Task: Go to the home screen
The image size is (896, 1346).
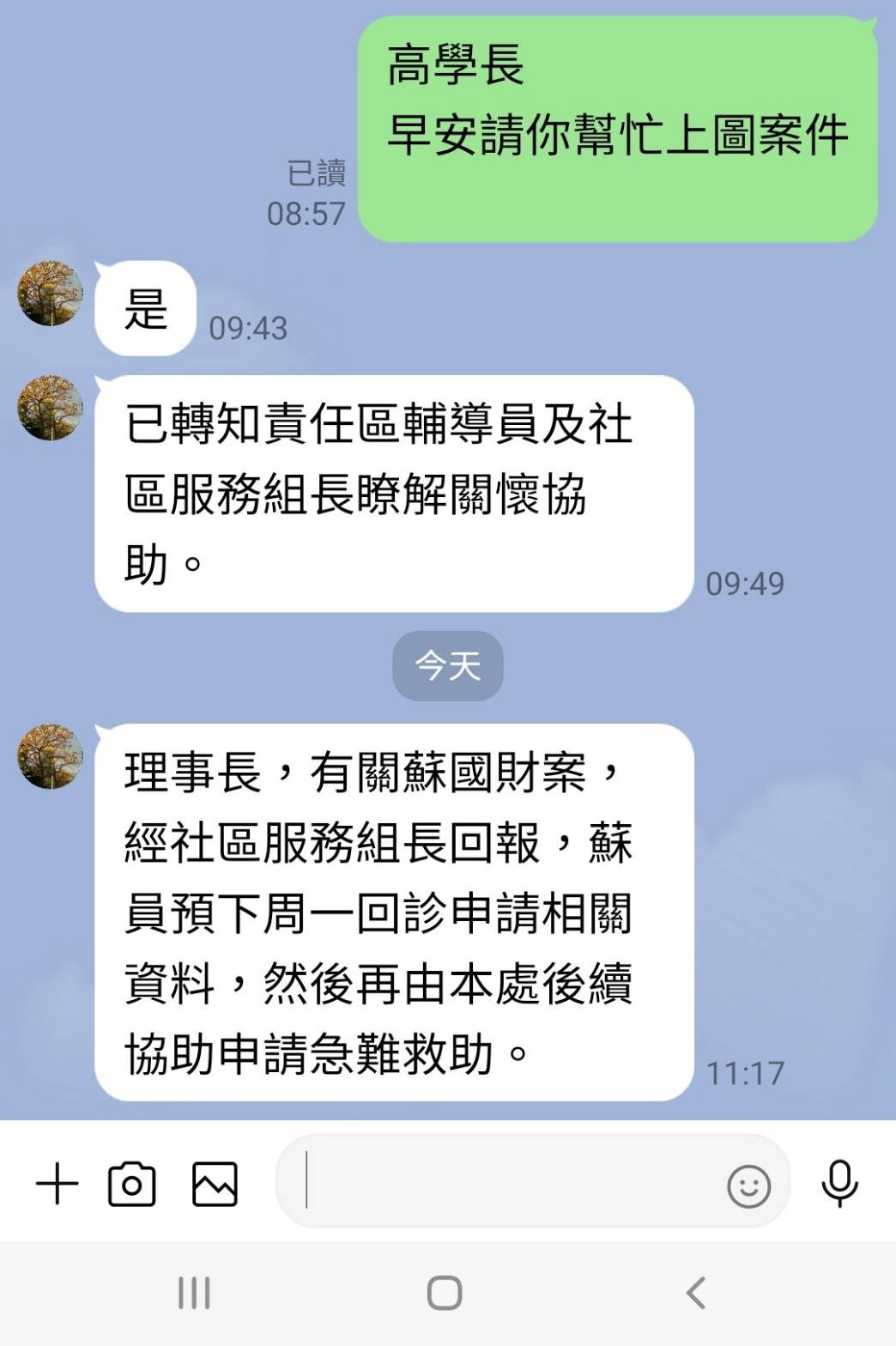Action: tap(445, 1292)
